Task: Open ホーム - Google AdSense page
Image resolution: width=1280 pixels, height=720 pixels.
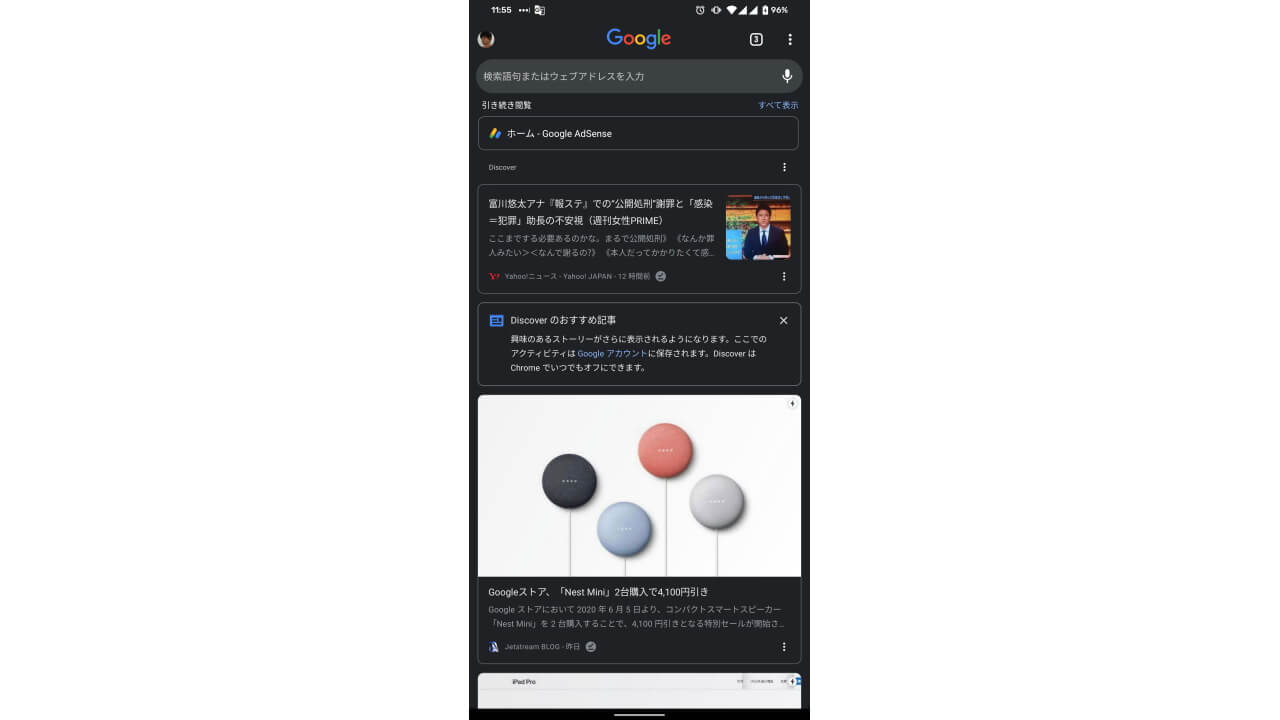Action: click(638, 133)
